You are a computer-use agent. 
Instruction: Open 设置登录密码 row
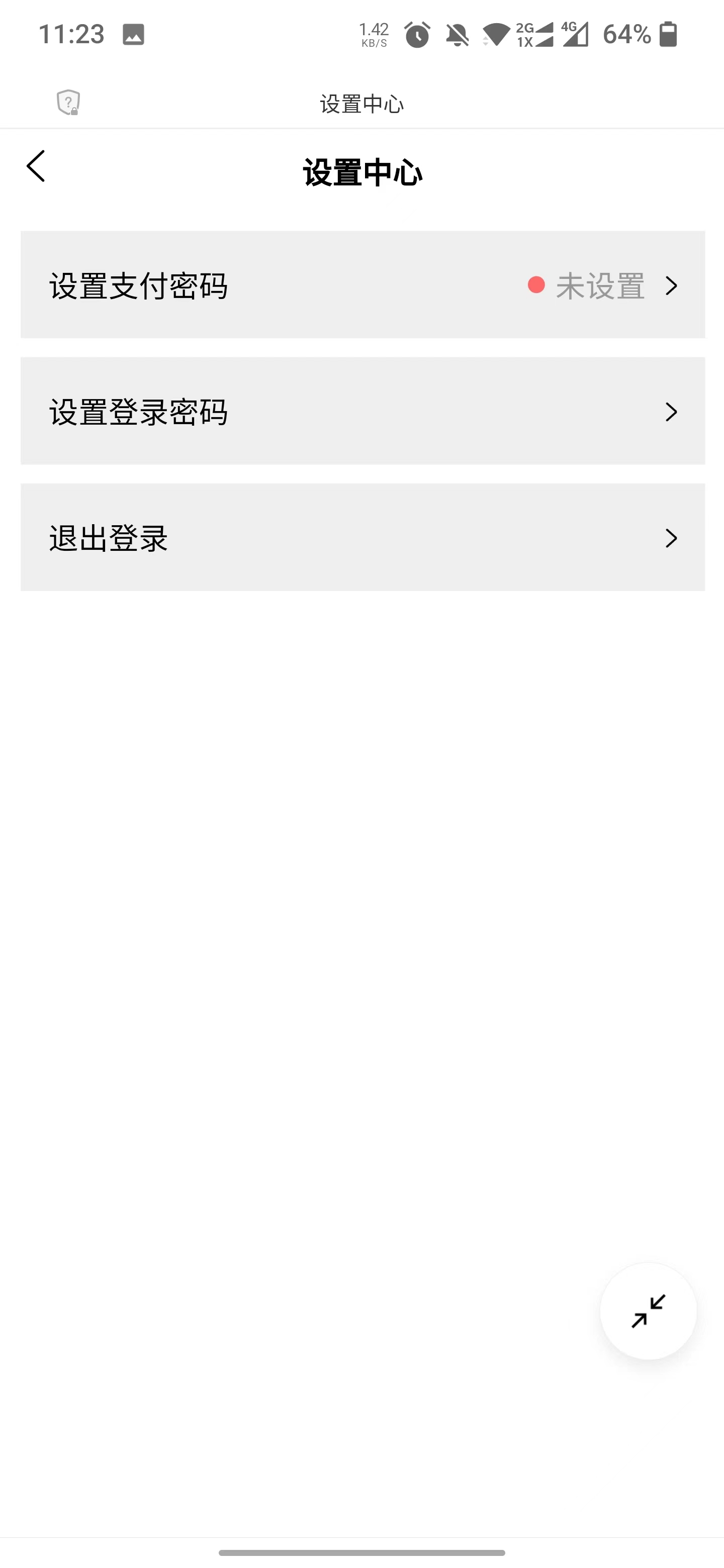pyautogui.click(x=363, y=411)
